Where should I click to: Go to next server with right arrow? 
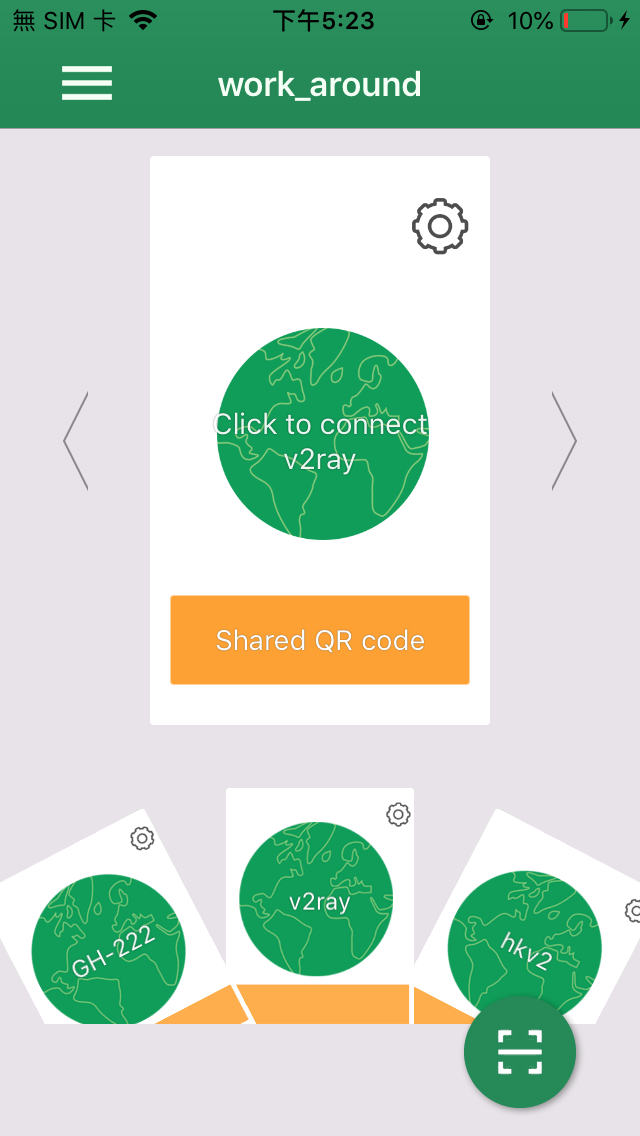coord(564,440)
